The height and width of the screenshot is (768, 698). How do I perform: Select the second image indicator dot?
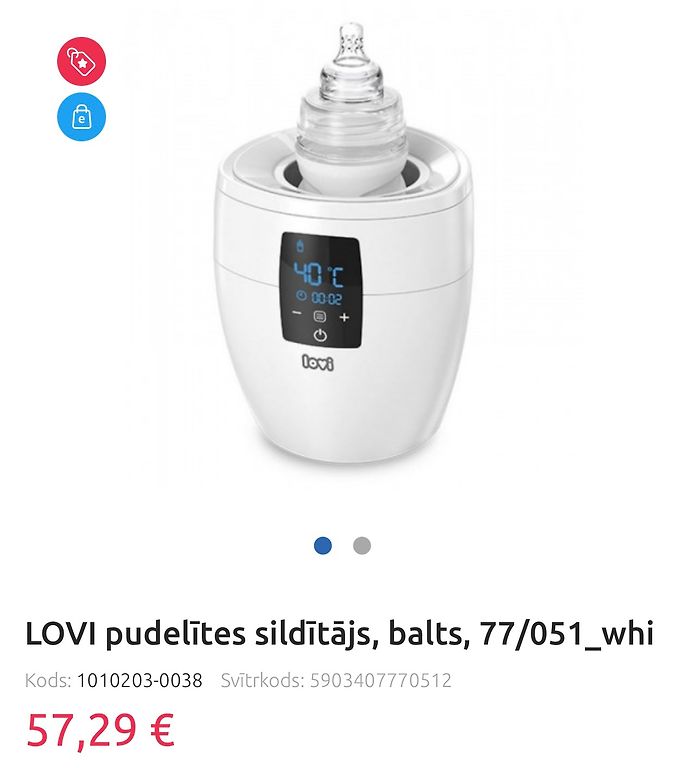[362, 545]
